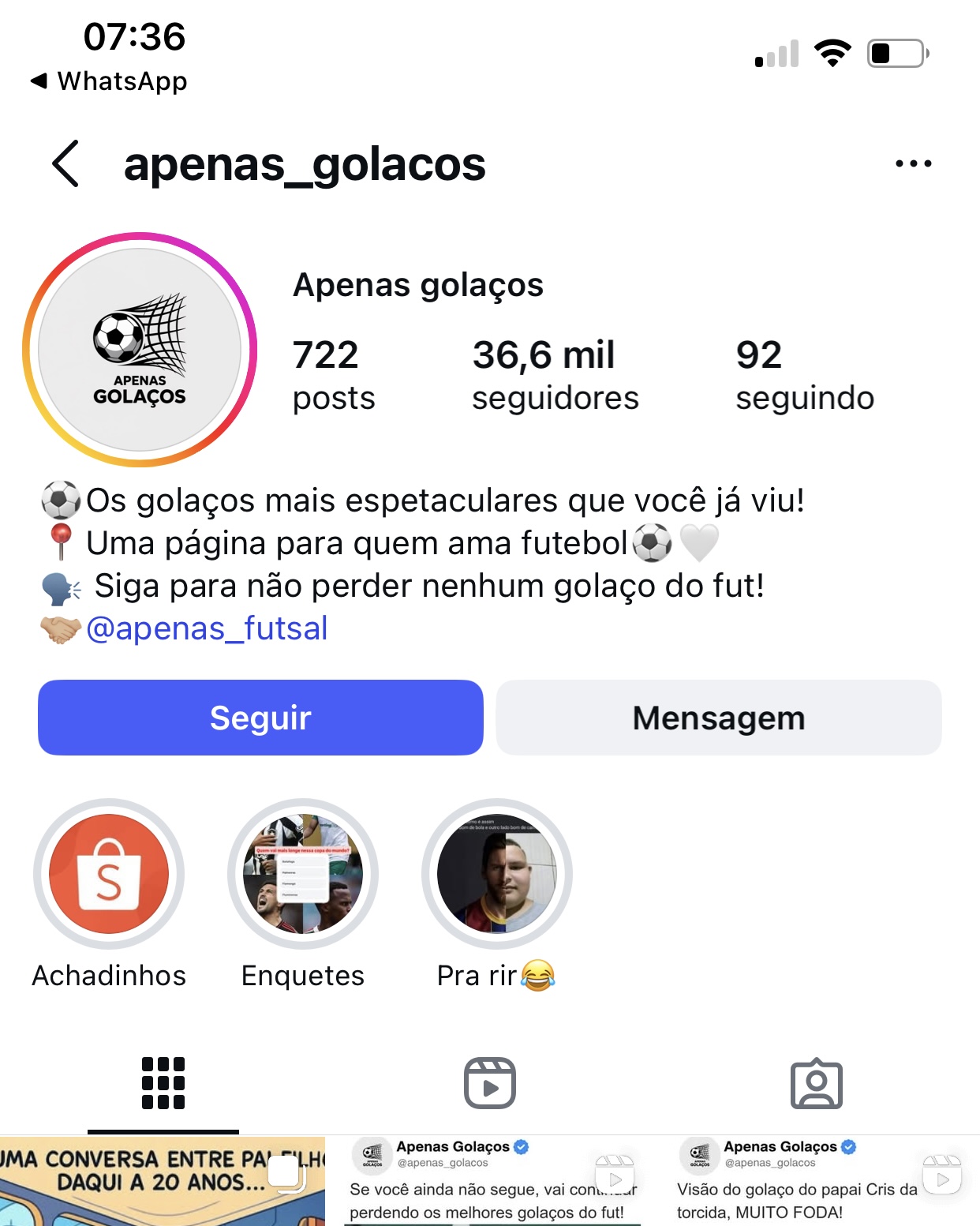Open the @apenas_futsal profile link
This screenshot has width=980, height=1226.
pyautogui.click(x=207, y=628)
